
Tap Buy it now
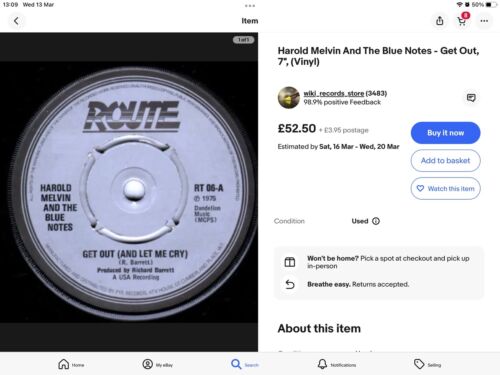(445, 133)
